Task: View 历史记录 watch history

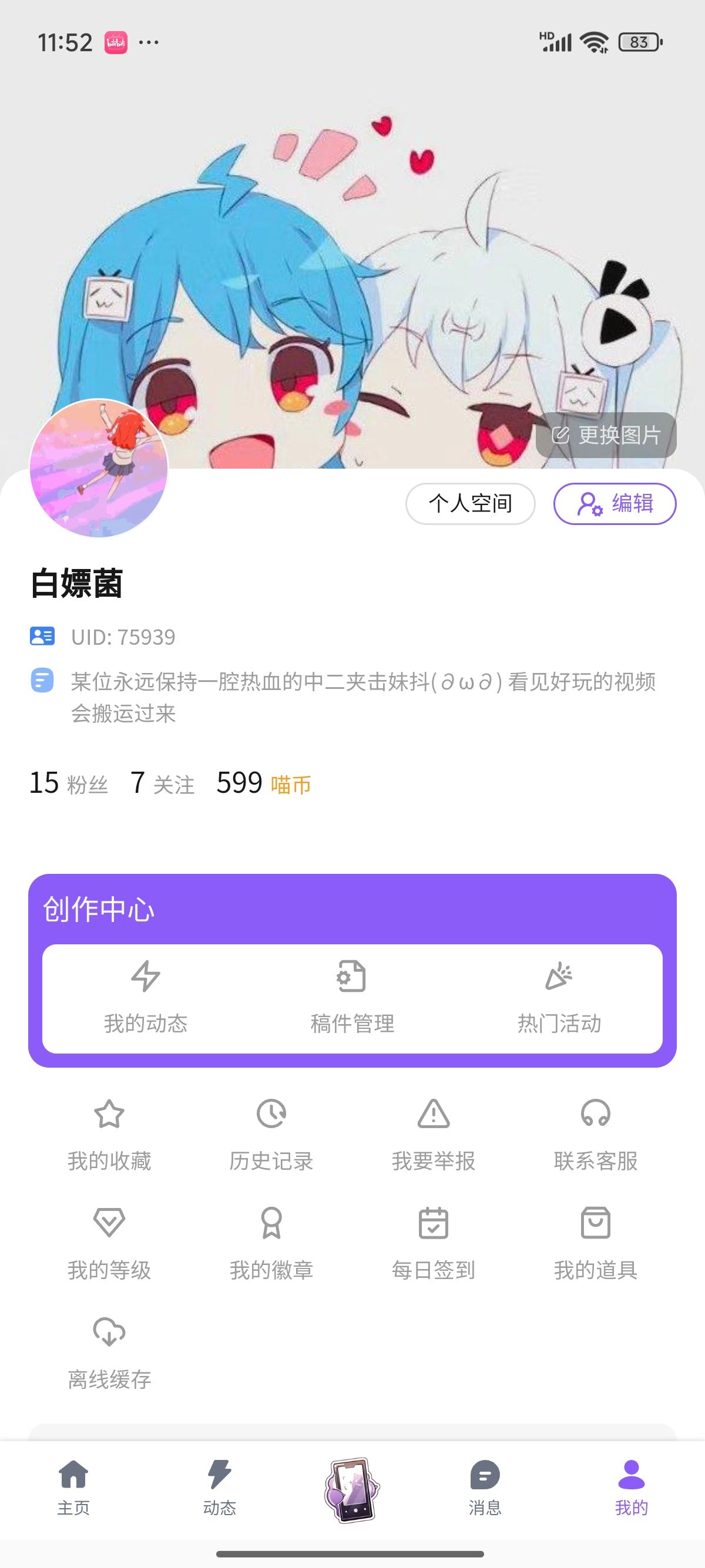Action: click(271, 1136)
